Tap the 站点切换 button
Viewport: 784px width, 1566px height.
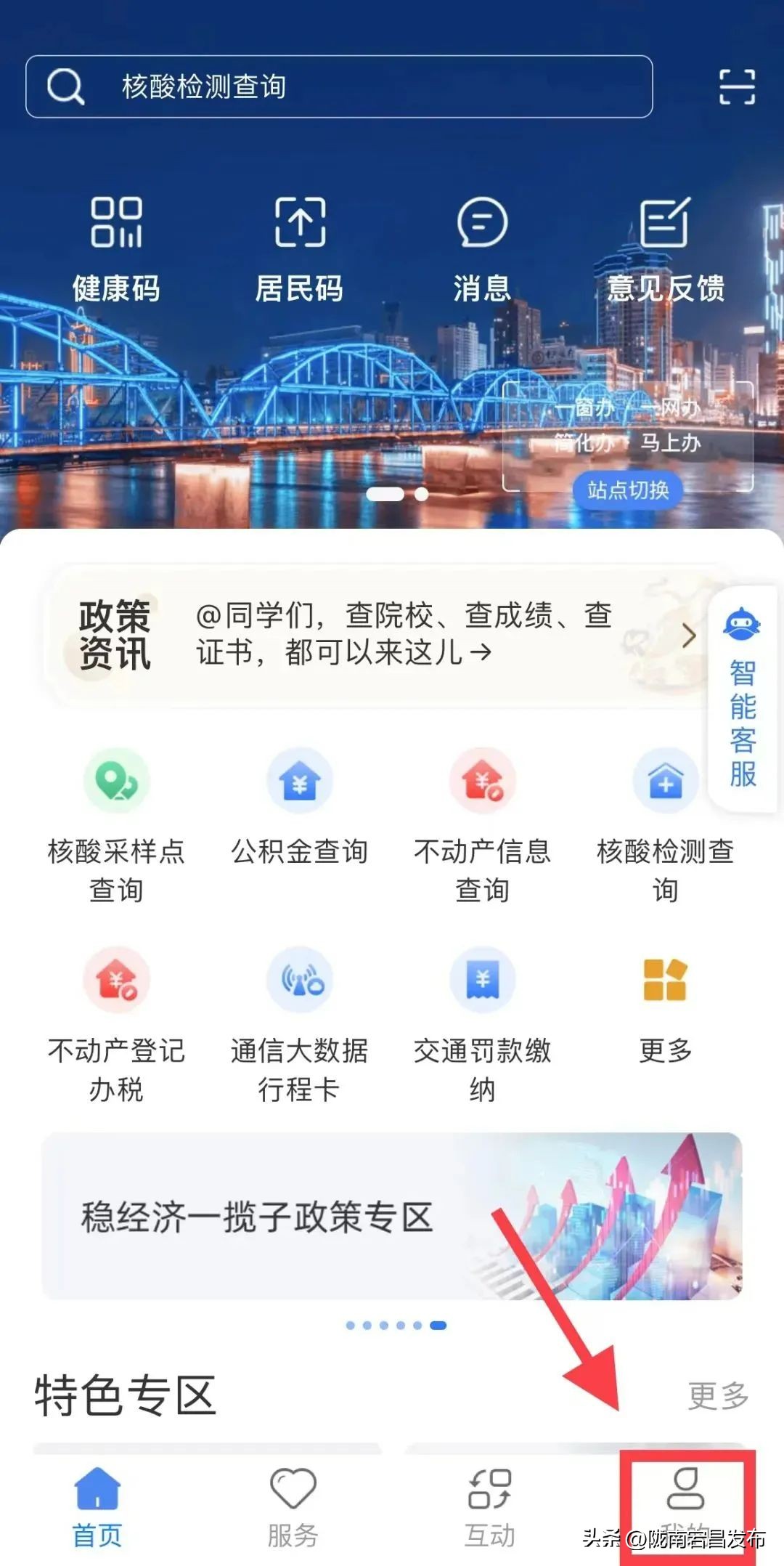628,490
